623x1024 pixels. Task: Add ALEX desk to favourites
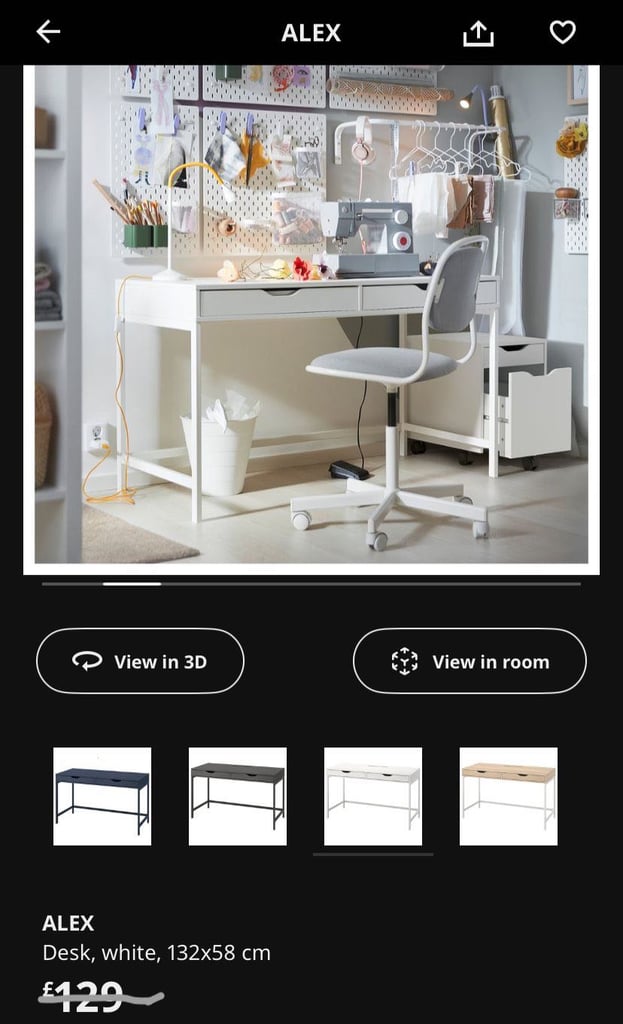pos(563,33)
